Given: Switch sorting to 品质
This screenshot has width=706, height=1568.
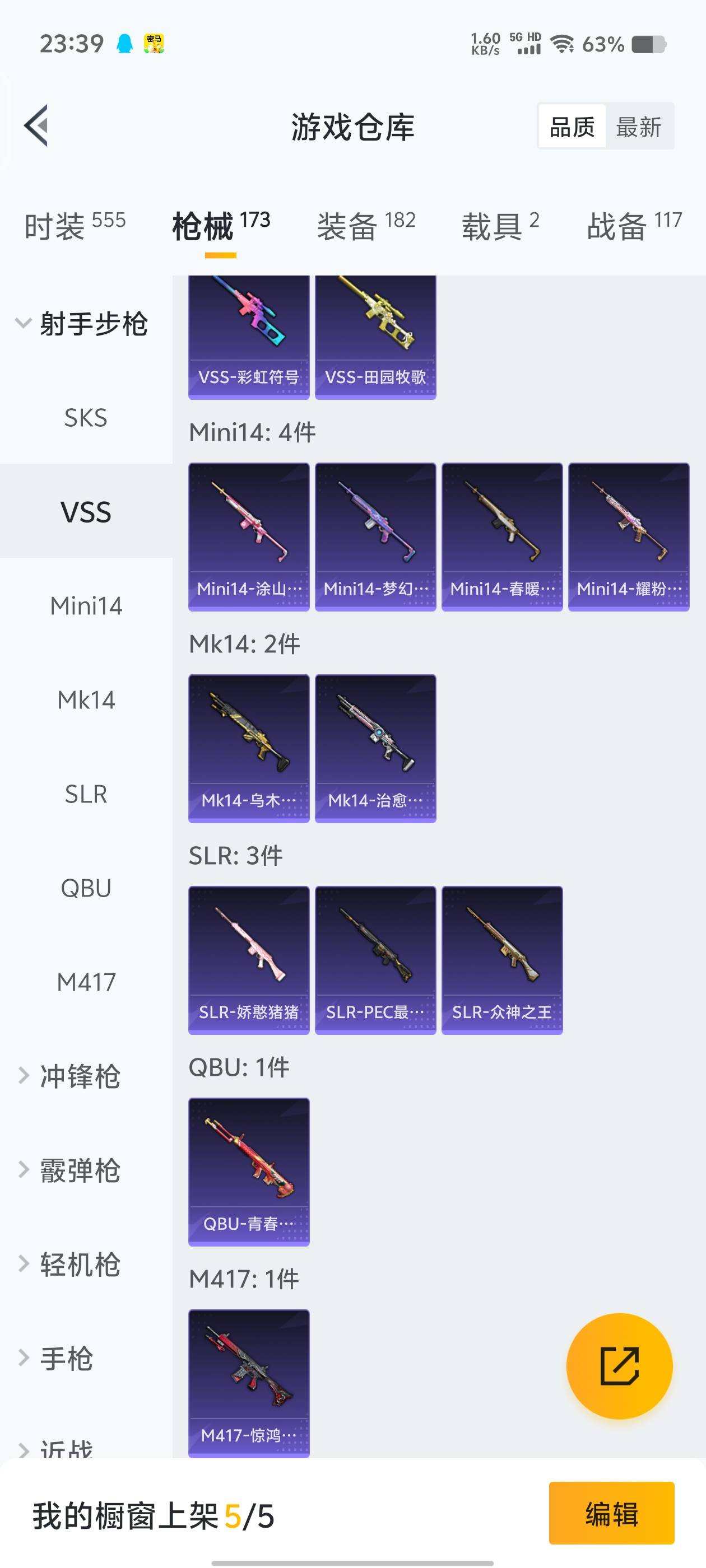Looking at the screenshot, I should (x=570, y=127).
